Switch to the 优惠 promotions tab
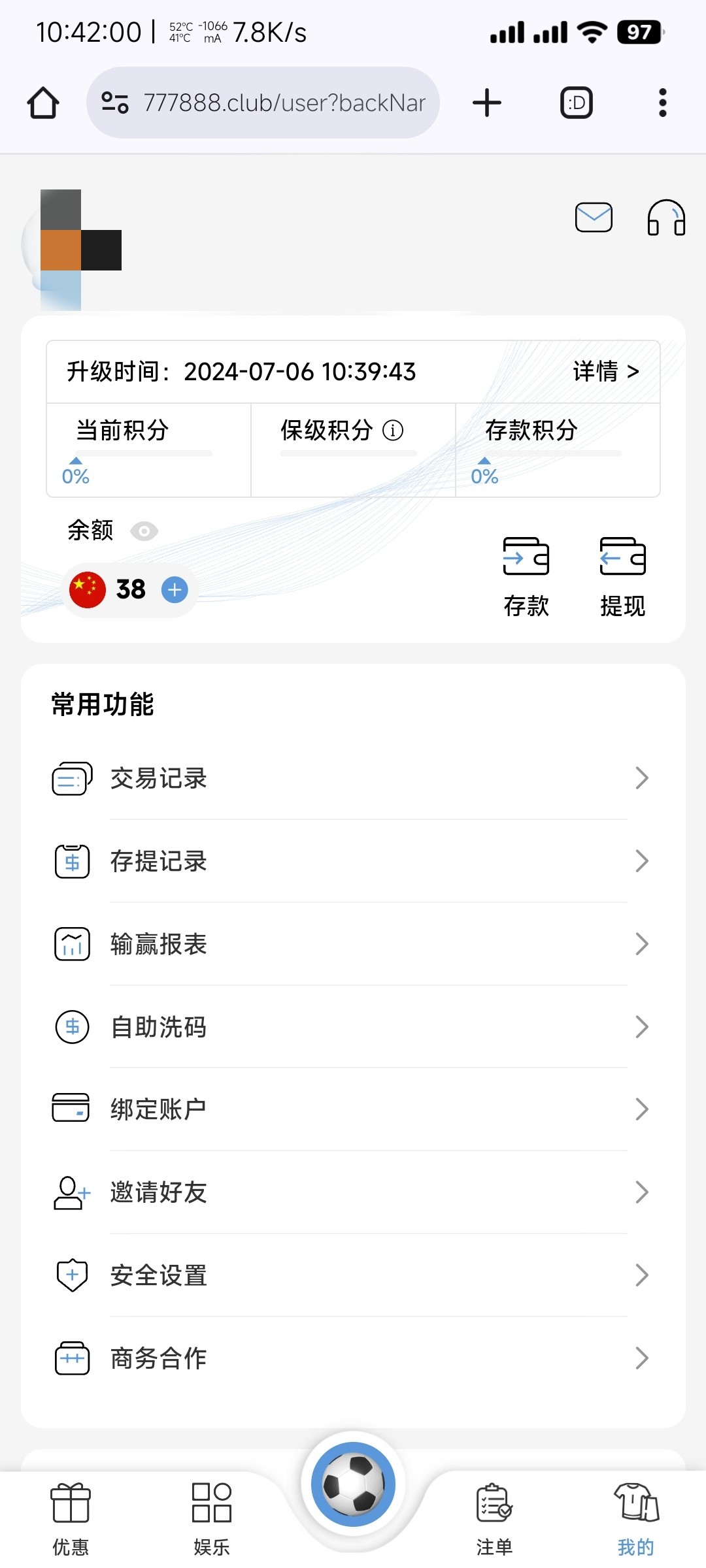This screenshot has height=1568, width=706. 71,1519
